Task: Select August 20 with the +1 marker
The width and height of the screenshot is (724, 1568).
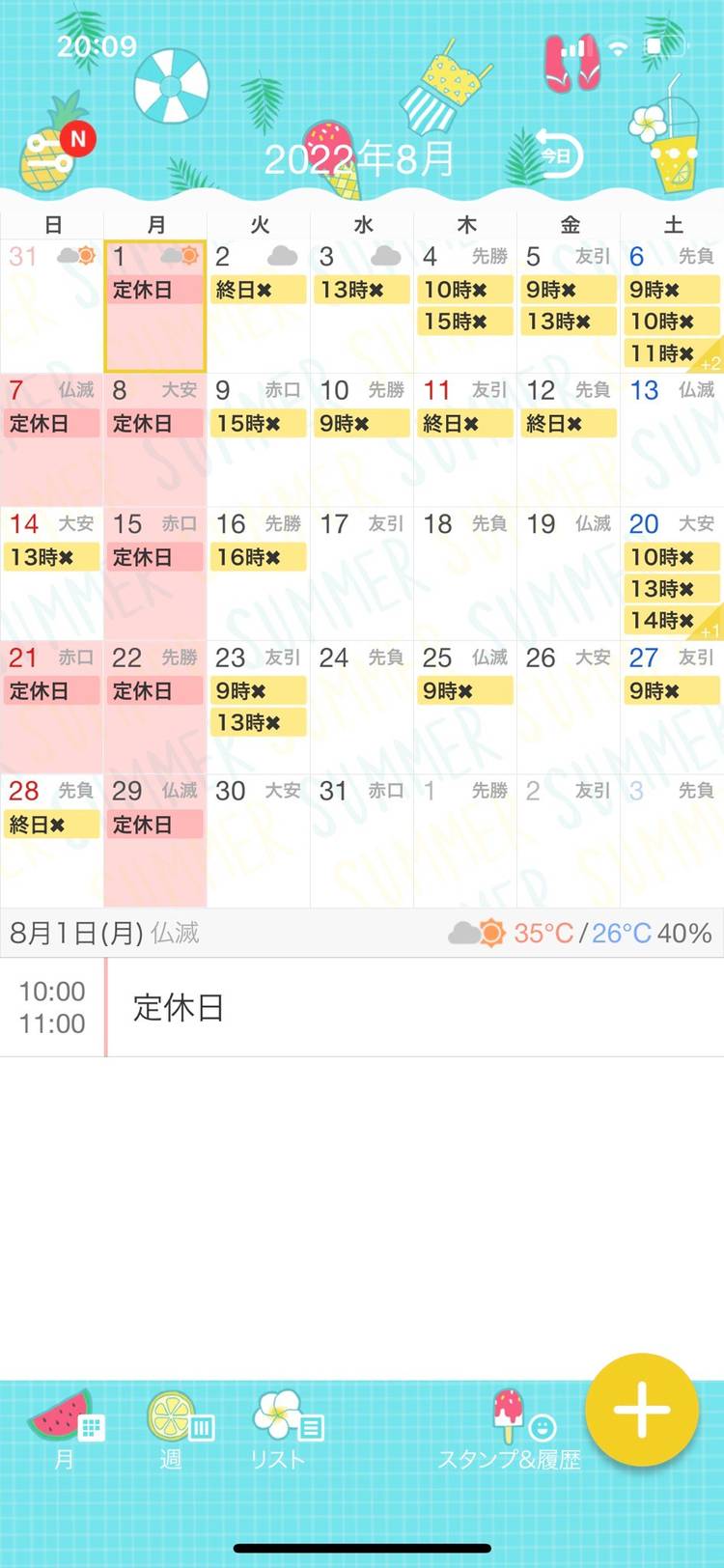Action: pyautogui.click(x=672, y=573)
